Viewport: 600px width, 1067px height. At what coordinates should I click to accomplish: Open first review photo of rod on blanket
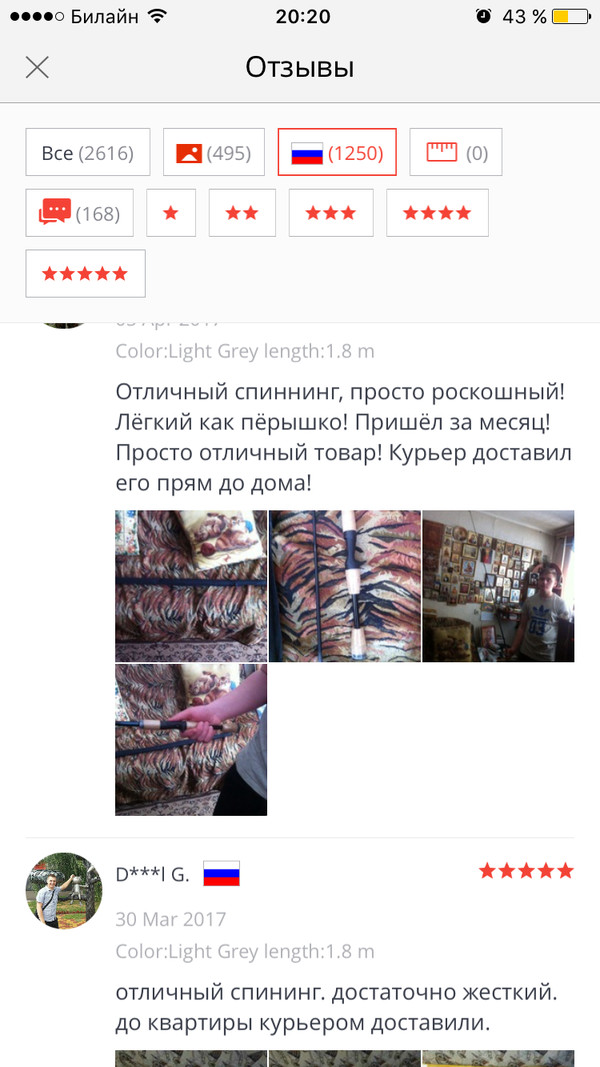191,586
